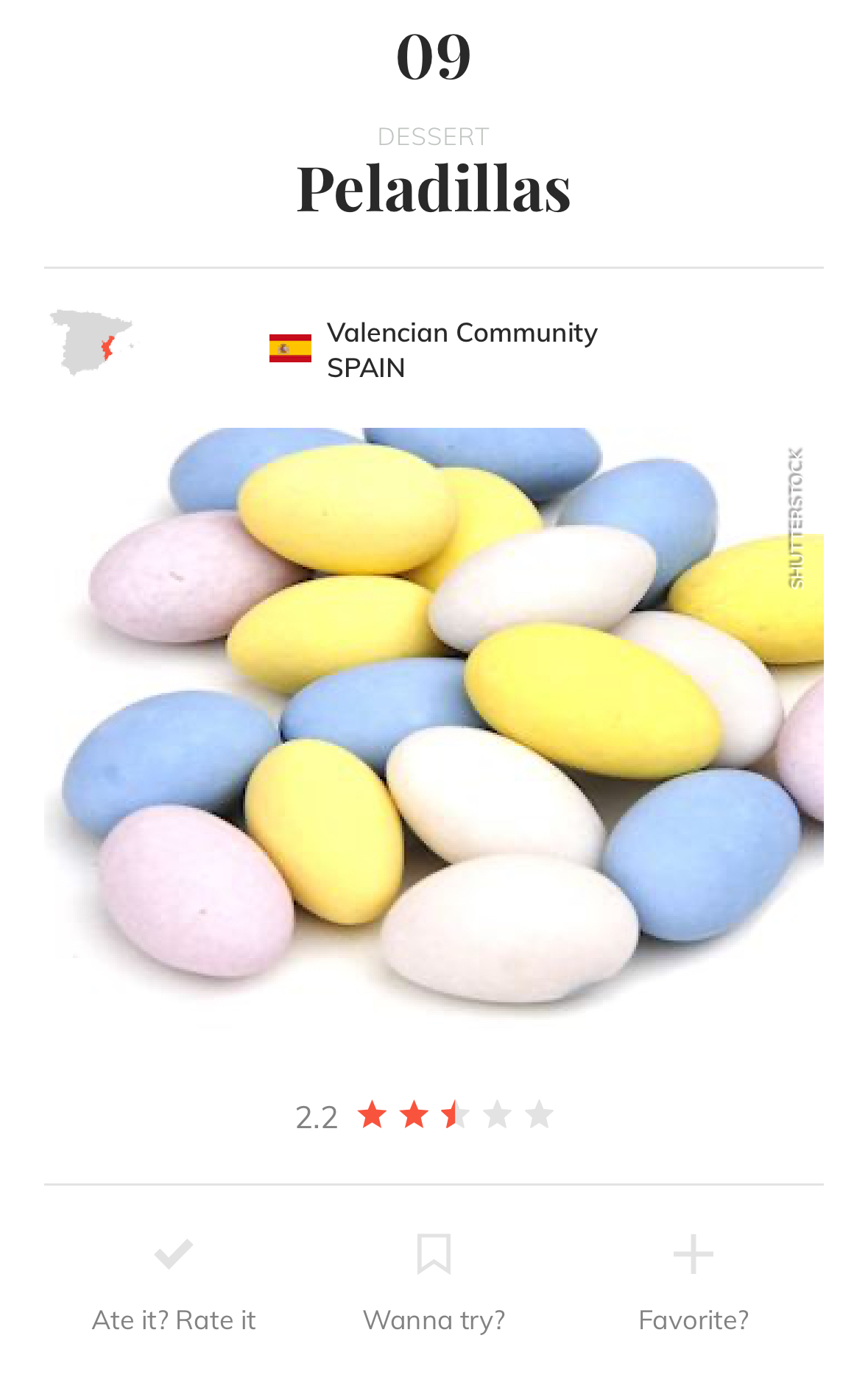This screenshot has height=1380, width=868.
Task: Open the Valencian Community Spain location
Action: [x=462, y=350]
